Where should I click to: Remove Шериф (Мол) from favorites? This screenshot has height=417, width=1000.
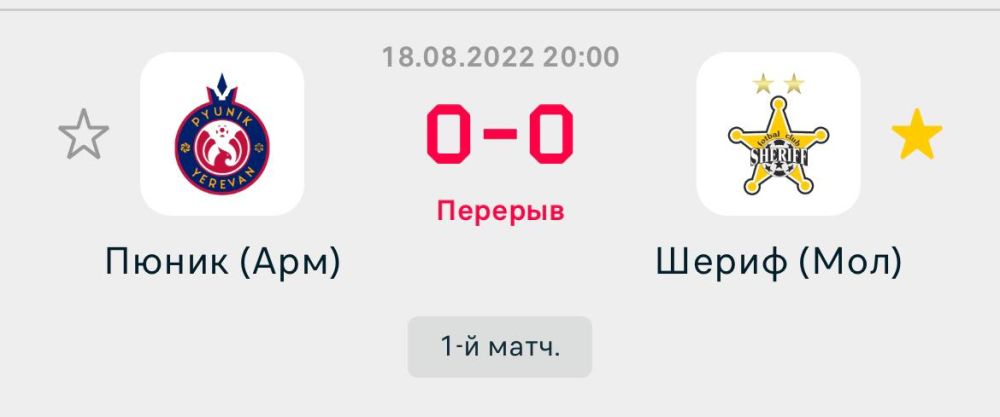916,137
